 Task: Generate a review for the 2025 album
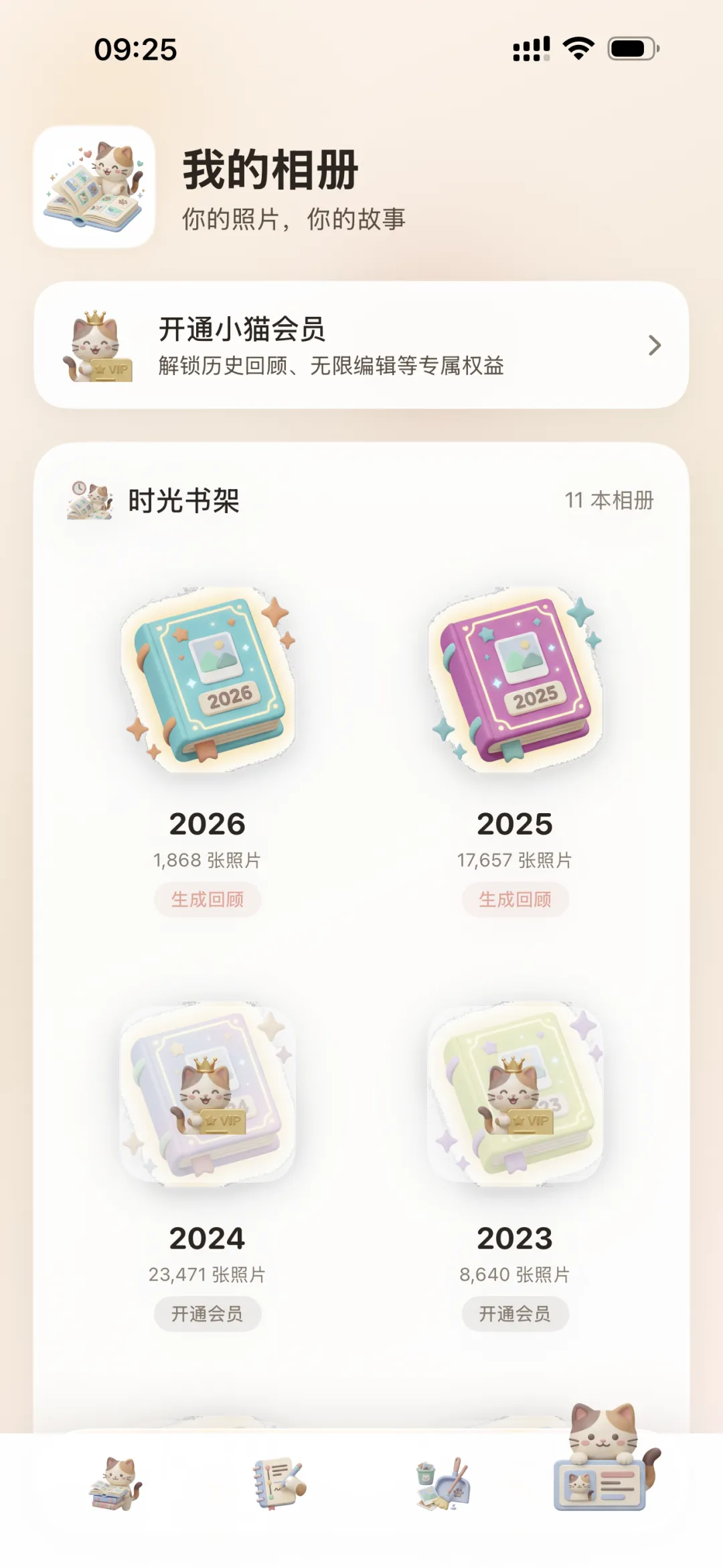(x=515, y=899)
